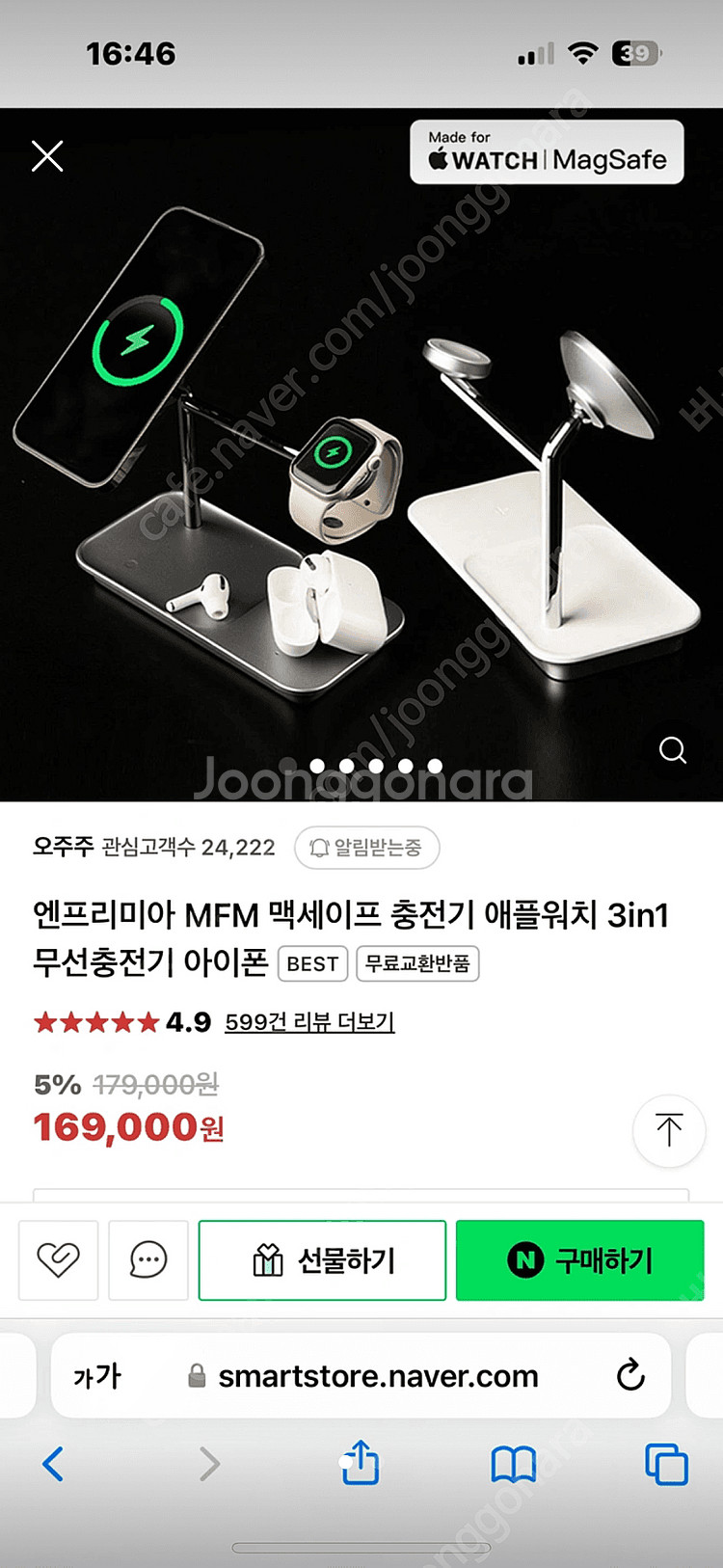The width and height of the screenshot is (723, 1568).
Task: Go back with Safari's back arrow
Action: [x=53, y=1464]
